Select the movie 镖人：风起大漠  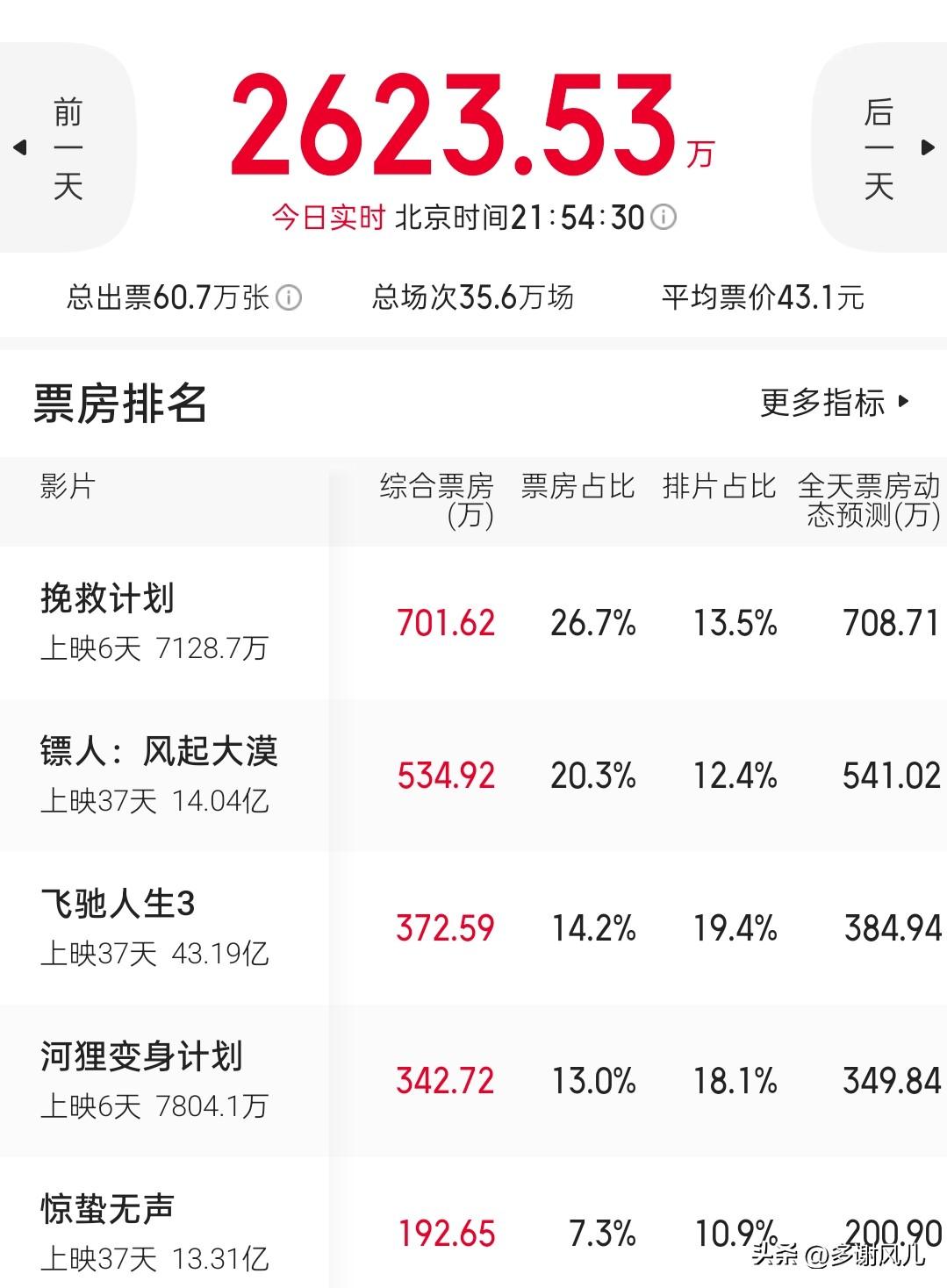(x=158, y=751)
